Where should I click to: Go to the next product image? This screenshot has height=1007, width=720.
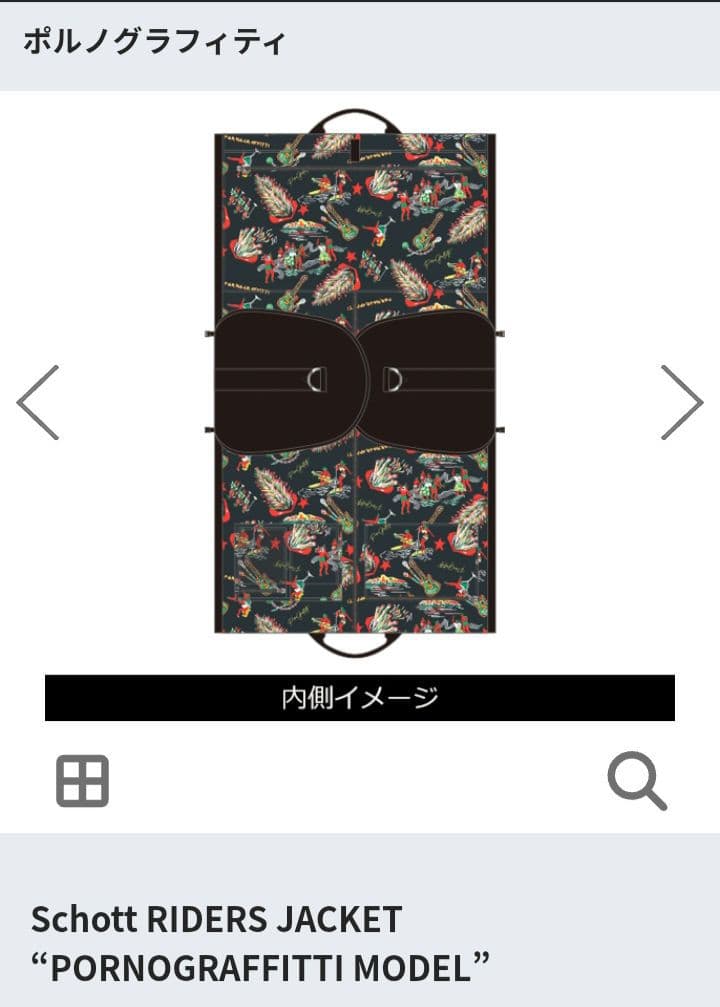pyautogui.click(x=681, y=402)
